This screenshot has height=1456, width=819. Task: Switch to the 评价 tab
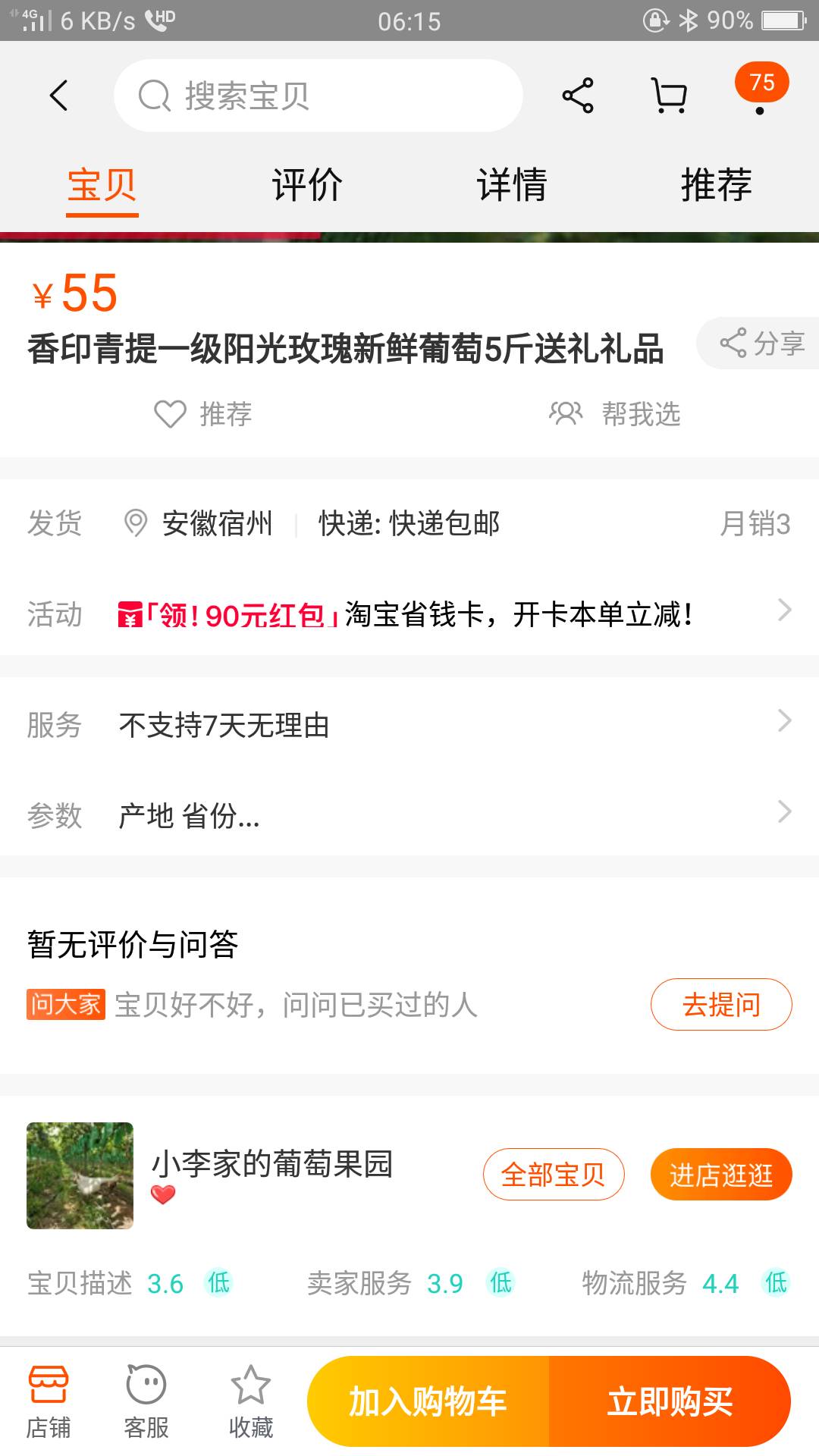point(307,185)
